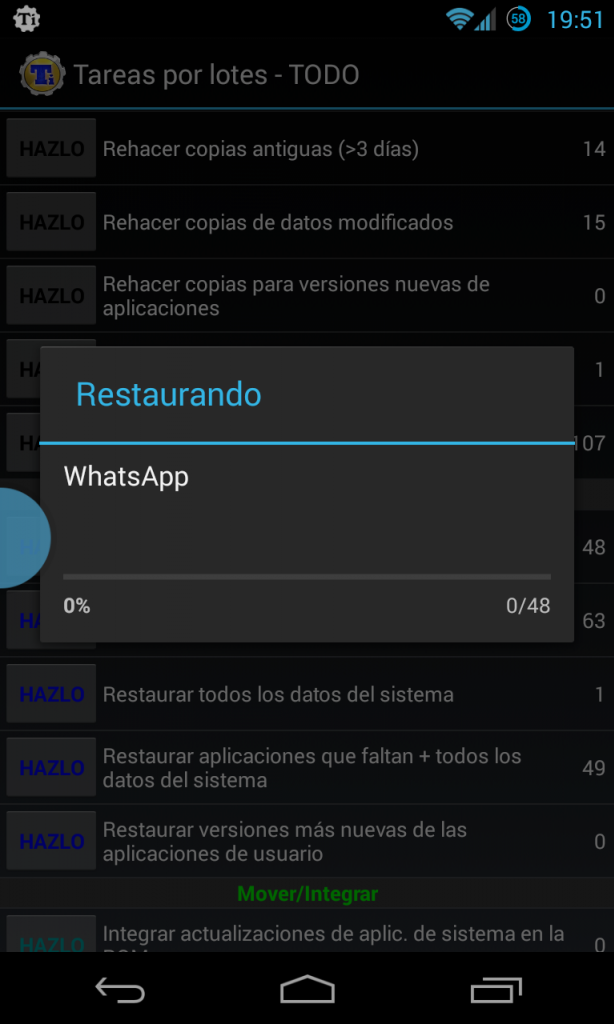Viewport: 614px width, 1024px height.
Task: Start HAZLO for Restaurar versiones más nuevas
Action: pos(51,842)
